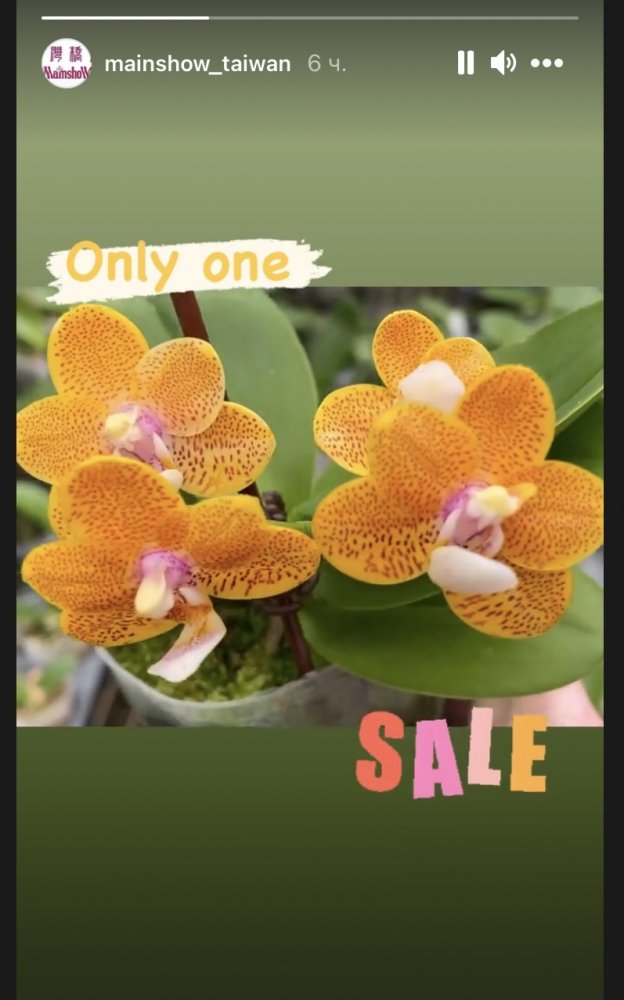The height and width of the screenshot is (1000, 624).
Task: Pause the story playback
Action: click(465, 63)
